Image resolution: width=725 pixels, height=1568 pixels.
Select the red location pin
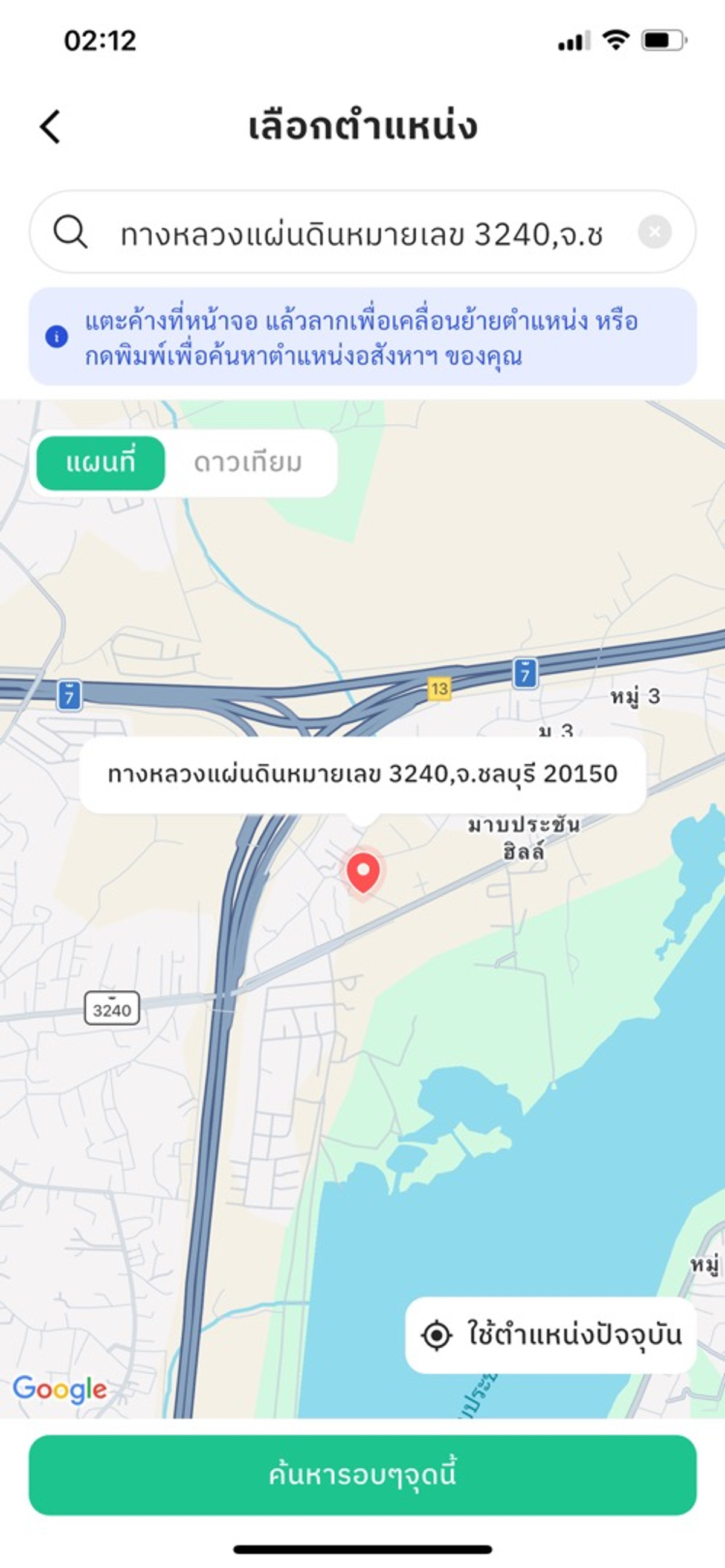[x=363, y=872]
